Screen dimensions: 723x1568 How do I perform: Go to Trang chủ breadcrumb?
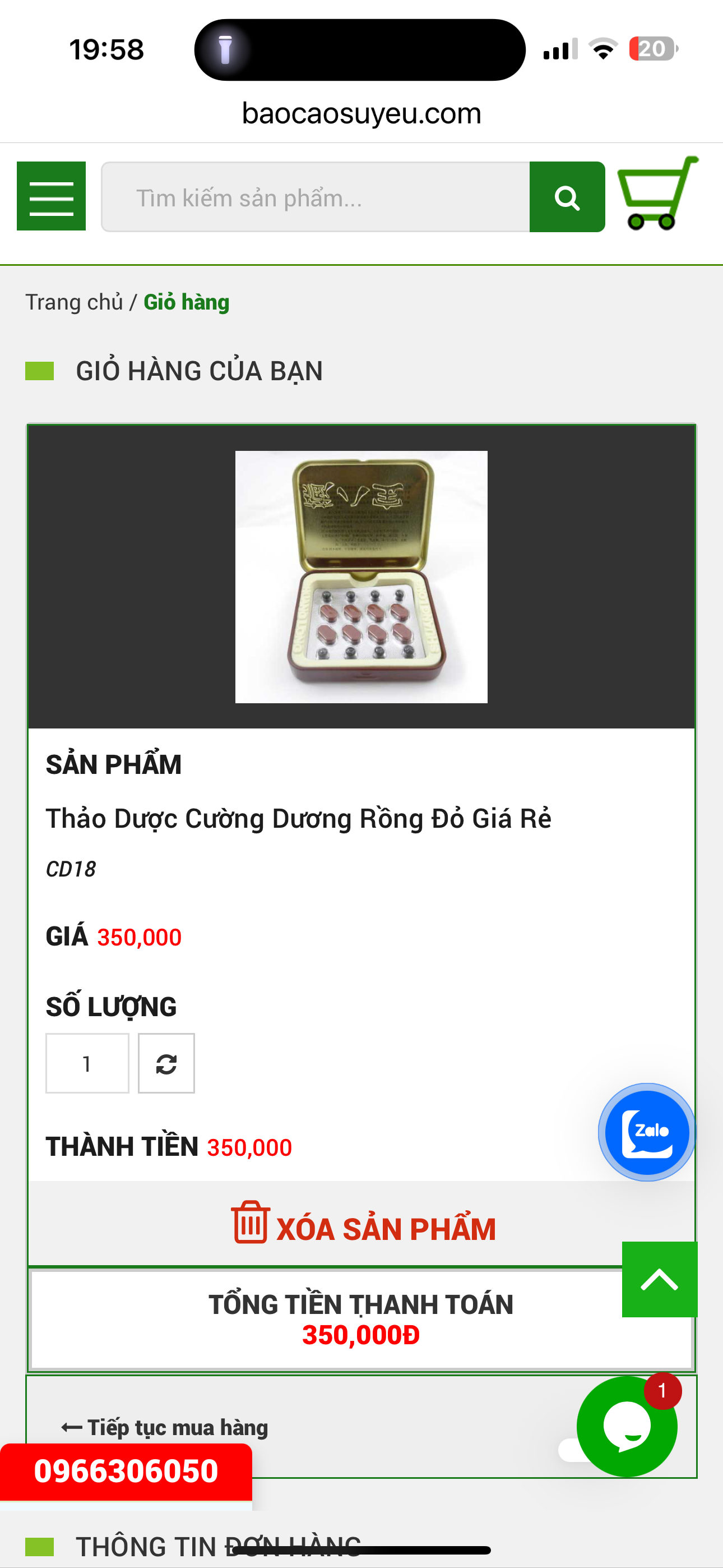(74, 302)
